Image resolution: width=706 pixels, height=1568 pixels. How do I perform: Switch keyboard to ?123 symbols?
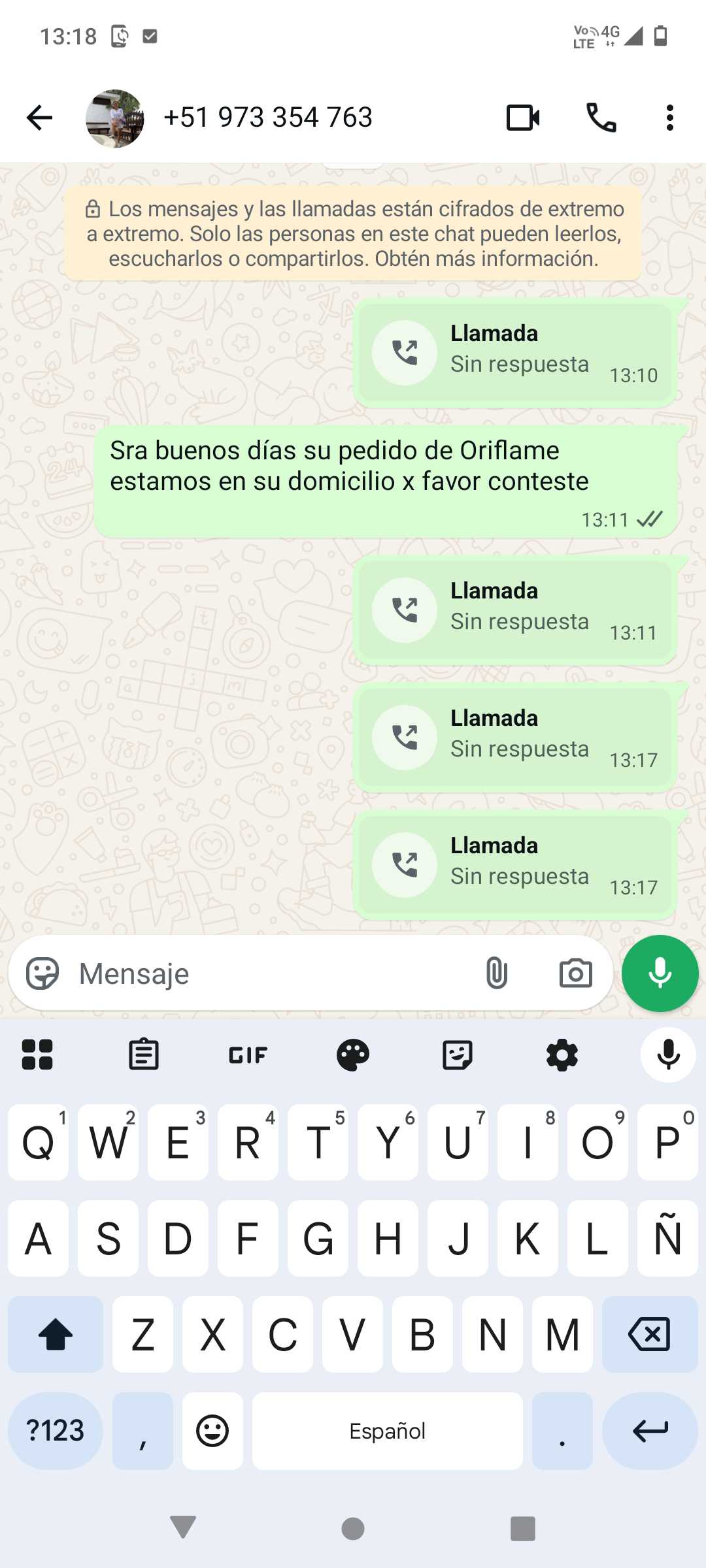click(x=55, y=1431)
